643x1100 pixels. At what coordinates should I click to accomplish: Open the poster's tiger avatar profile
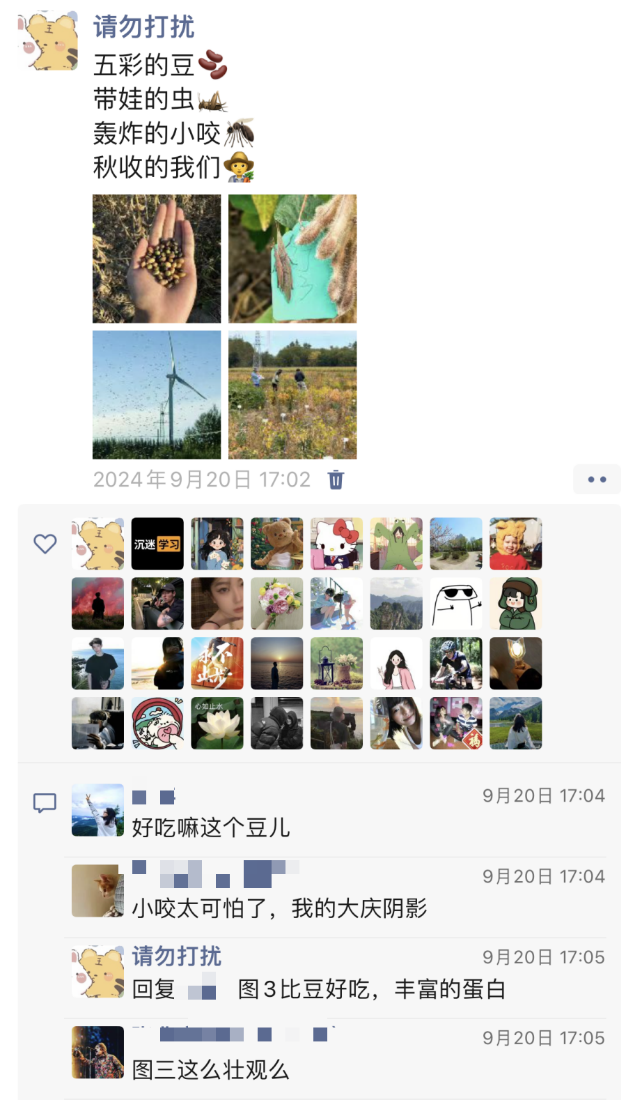pyautogui.click(x=48, y=43)
